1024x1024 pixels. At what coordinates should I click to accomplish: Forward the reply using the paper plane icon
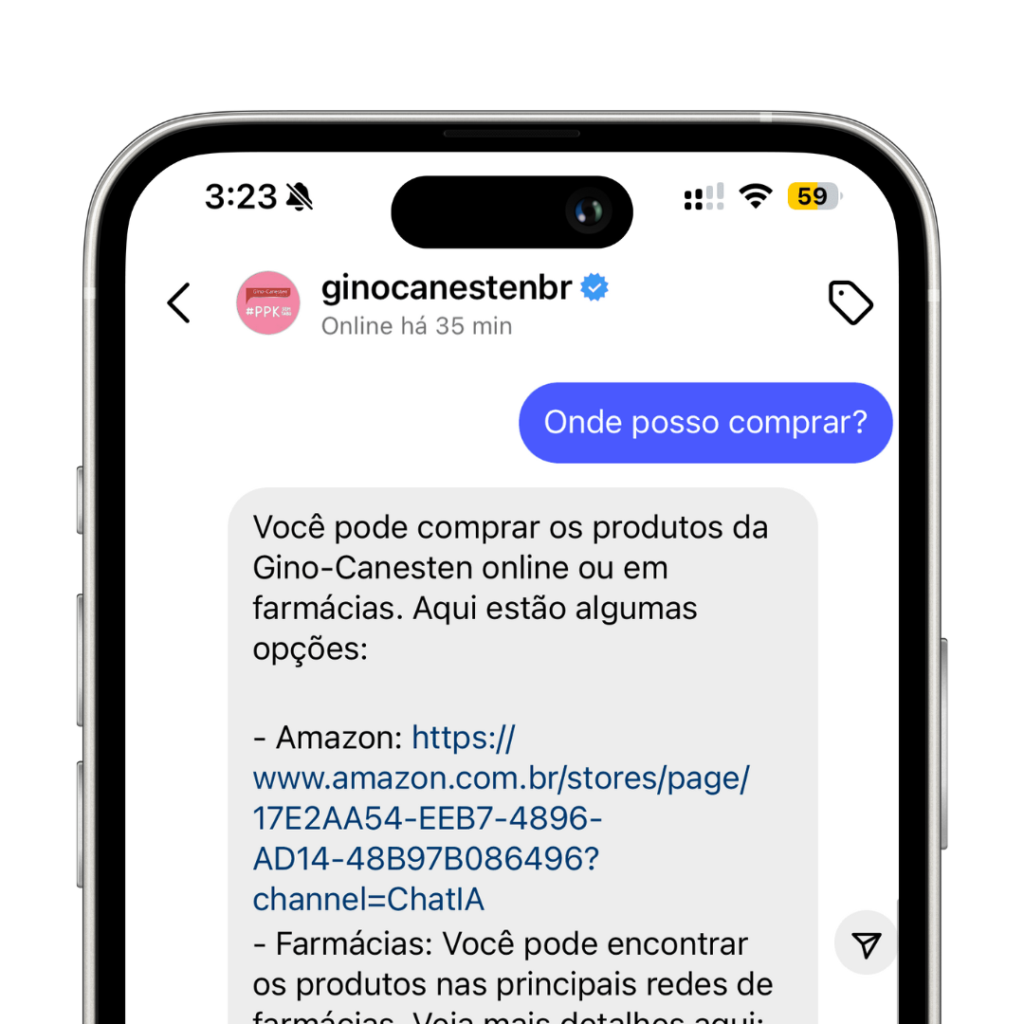pos(866,943)
